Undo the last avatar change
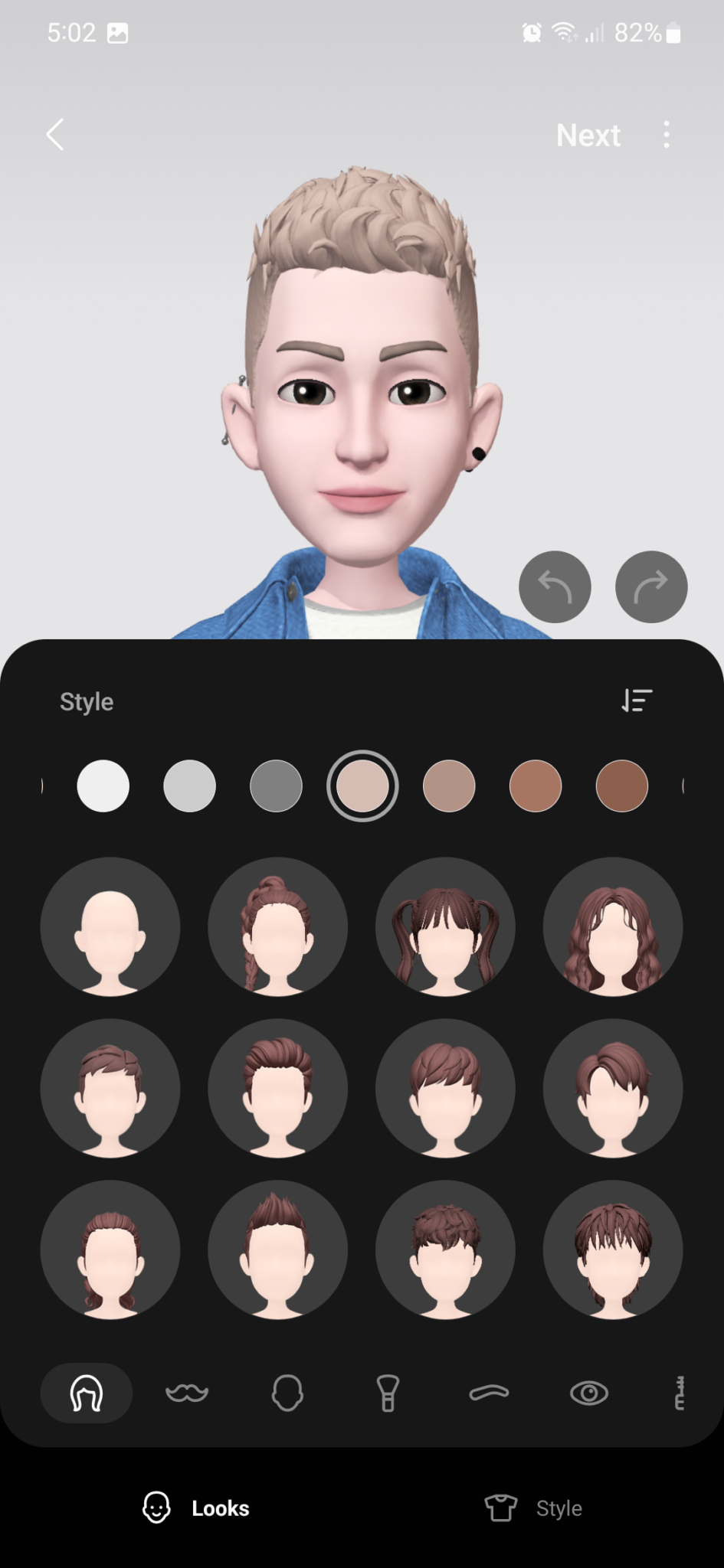 [x=555, y=586]
